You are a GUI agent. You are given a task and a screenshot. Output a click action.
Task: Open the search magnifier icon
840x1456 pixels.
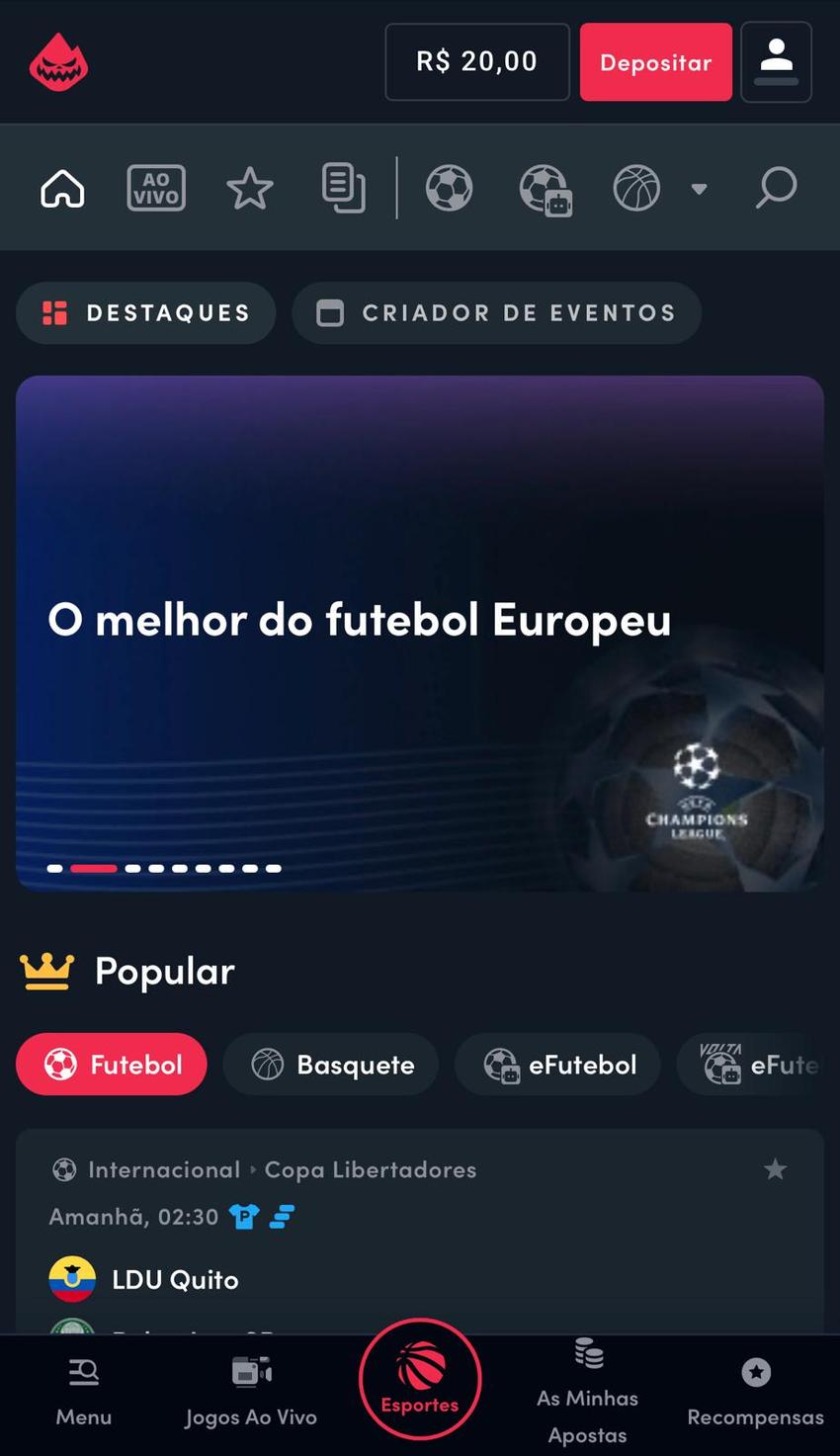(777, 187)
